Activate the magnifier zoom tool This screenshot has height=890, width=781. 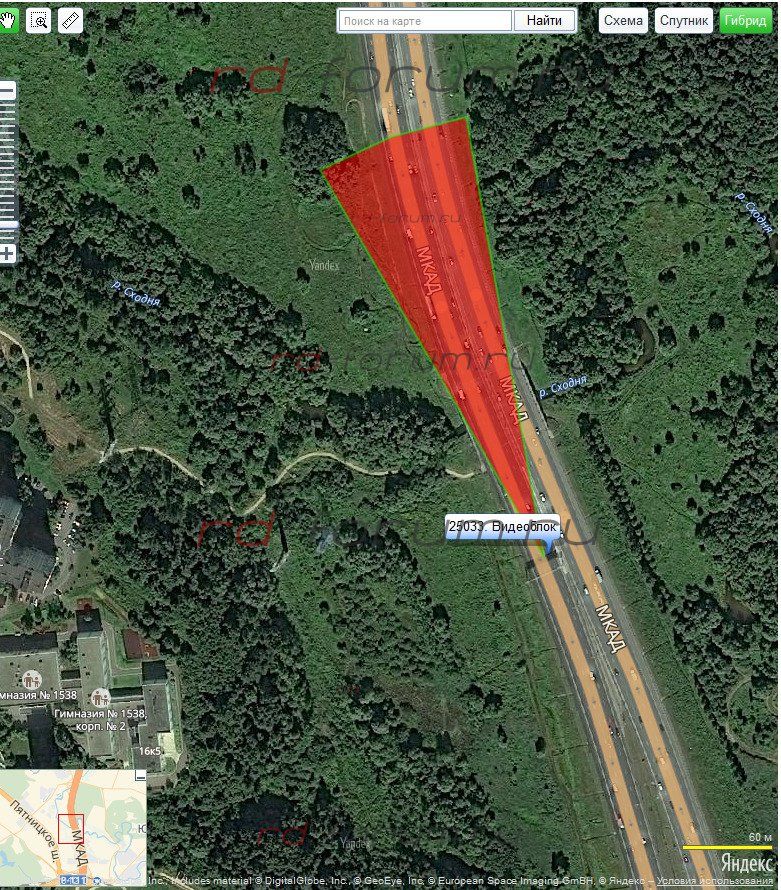click(39, 20)
